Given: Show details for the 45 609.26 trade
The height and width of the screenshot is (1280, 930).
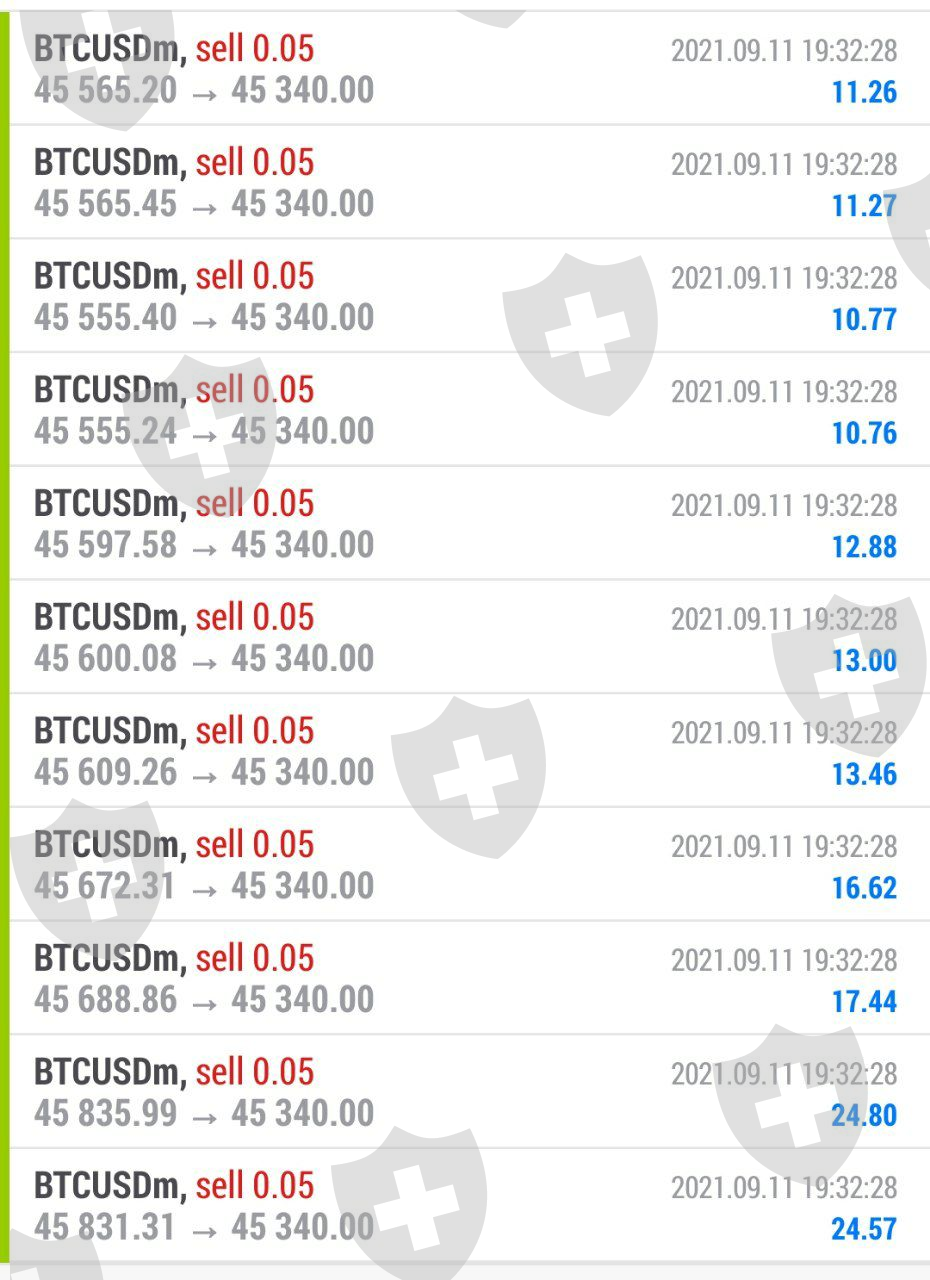Looking at the screenshot, I should click(465, 752).
